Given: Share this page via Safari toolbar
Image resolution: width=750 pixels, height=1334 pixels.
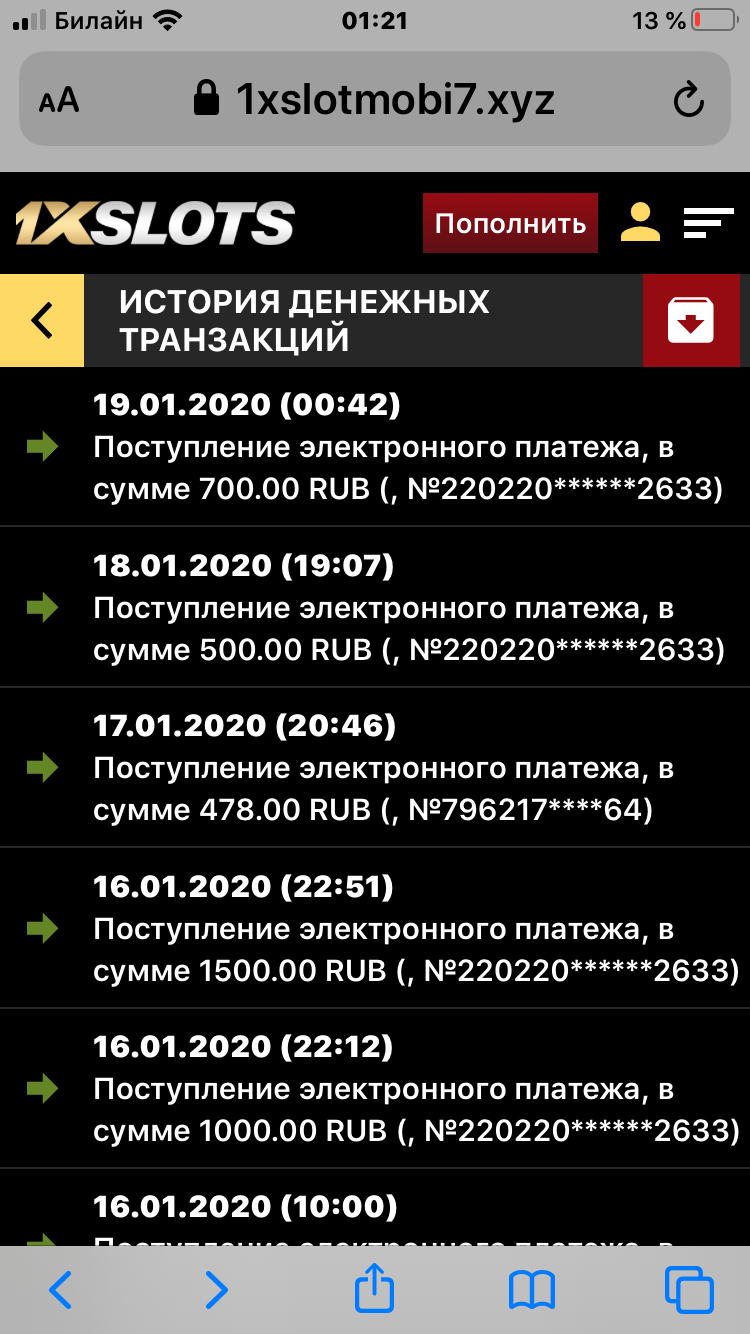Looking at the screenshot, I should [375, 1289].
